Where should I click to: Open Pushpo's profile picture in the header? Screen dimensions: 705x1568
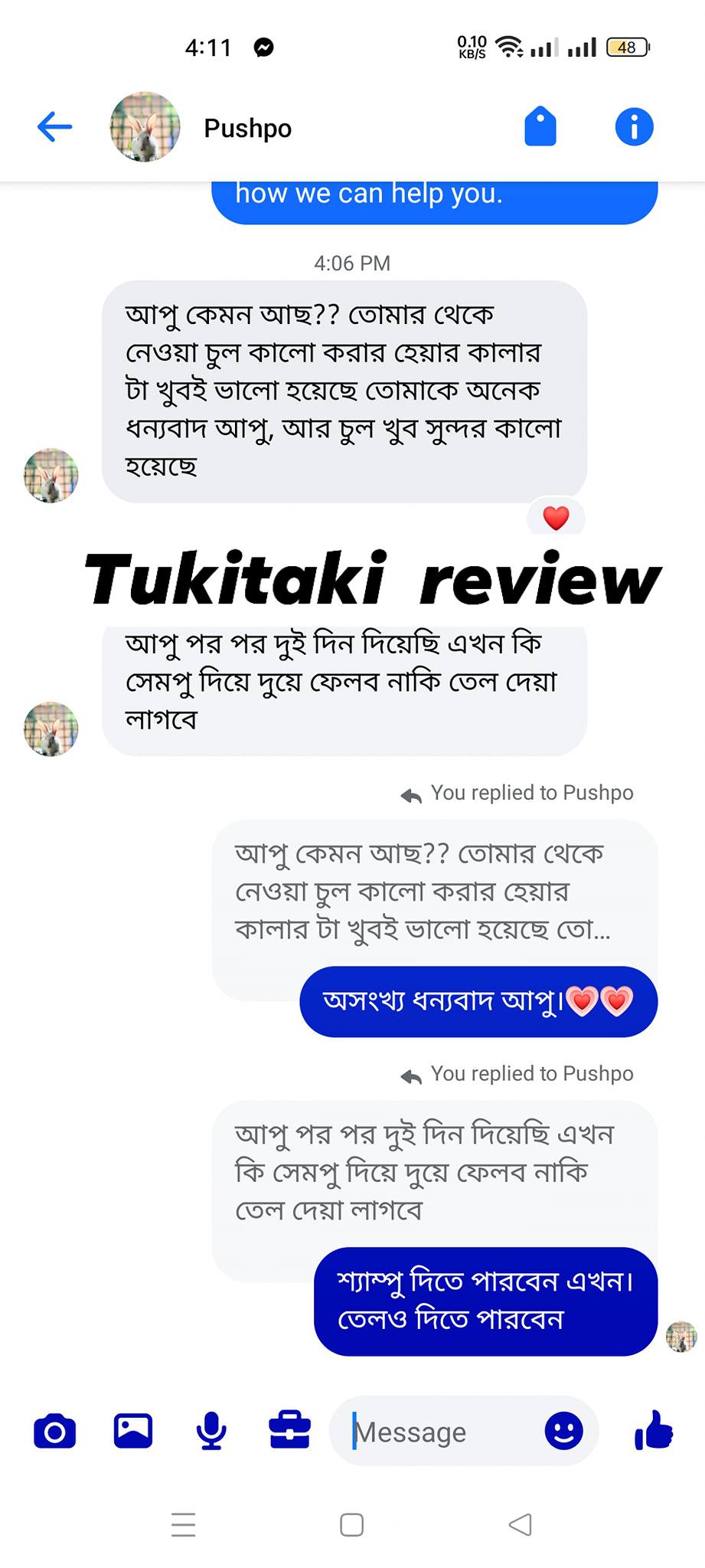(145, 127)
